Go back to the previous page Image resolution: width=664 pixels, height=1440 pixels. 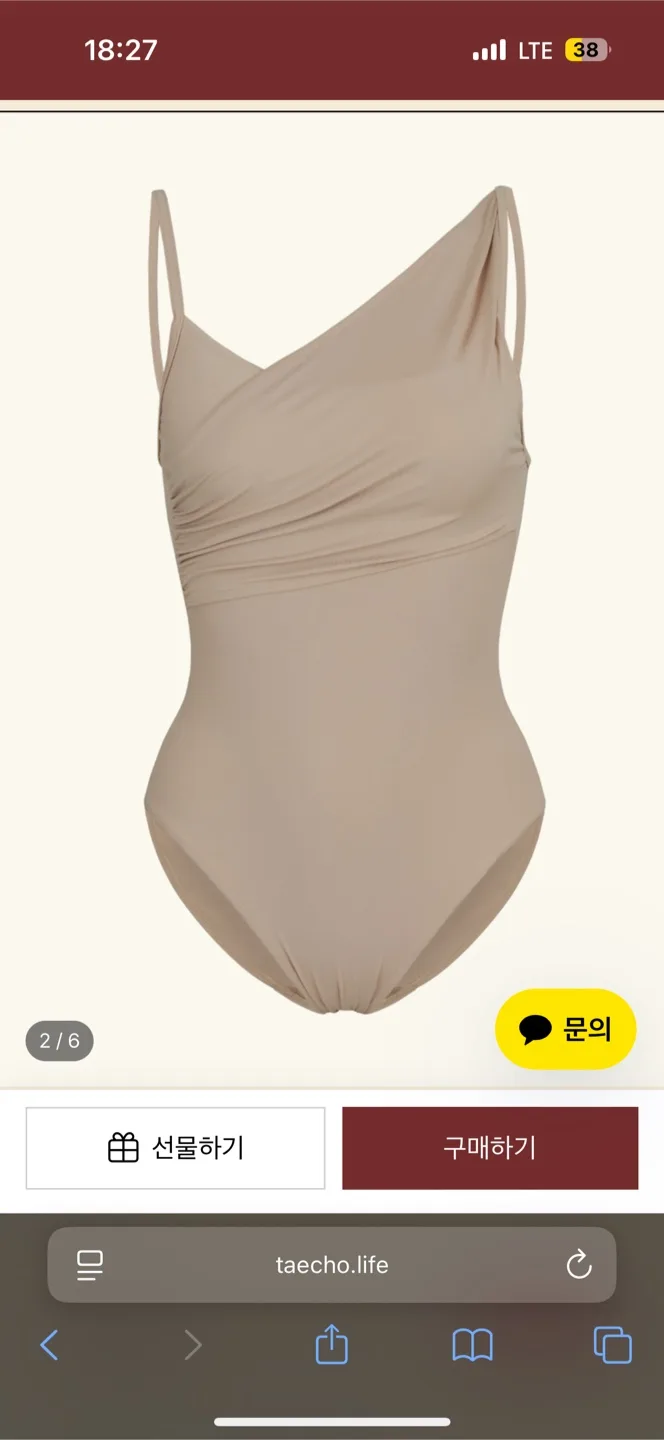(49, 1345)
